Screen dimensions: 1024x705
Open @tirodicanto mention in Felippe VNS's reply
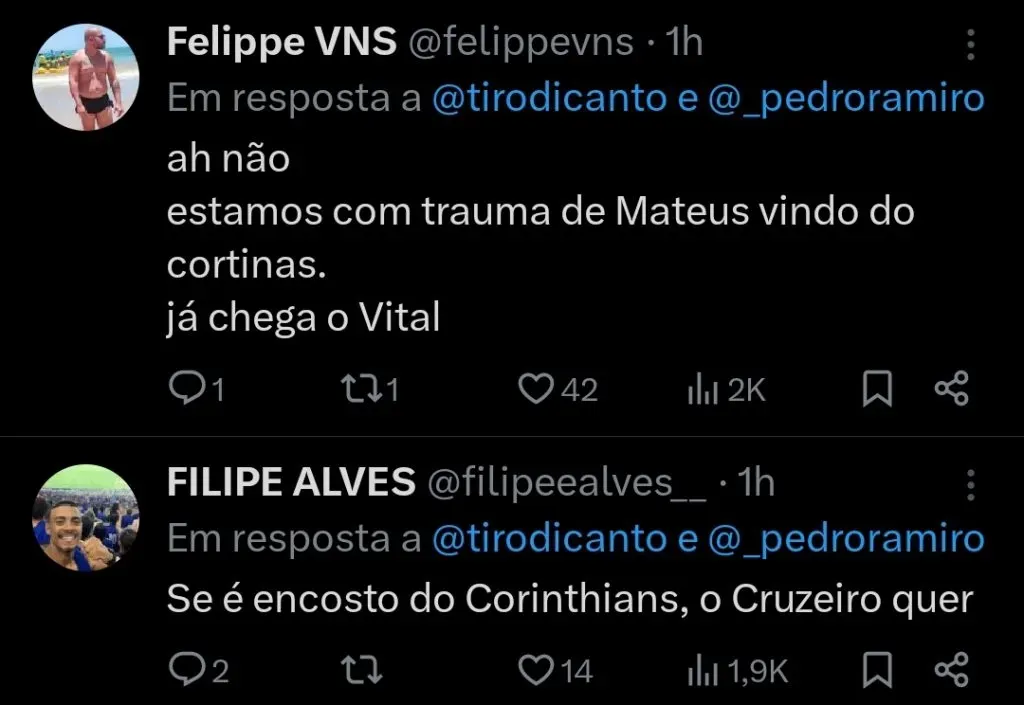tap(549, 98)
